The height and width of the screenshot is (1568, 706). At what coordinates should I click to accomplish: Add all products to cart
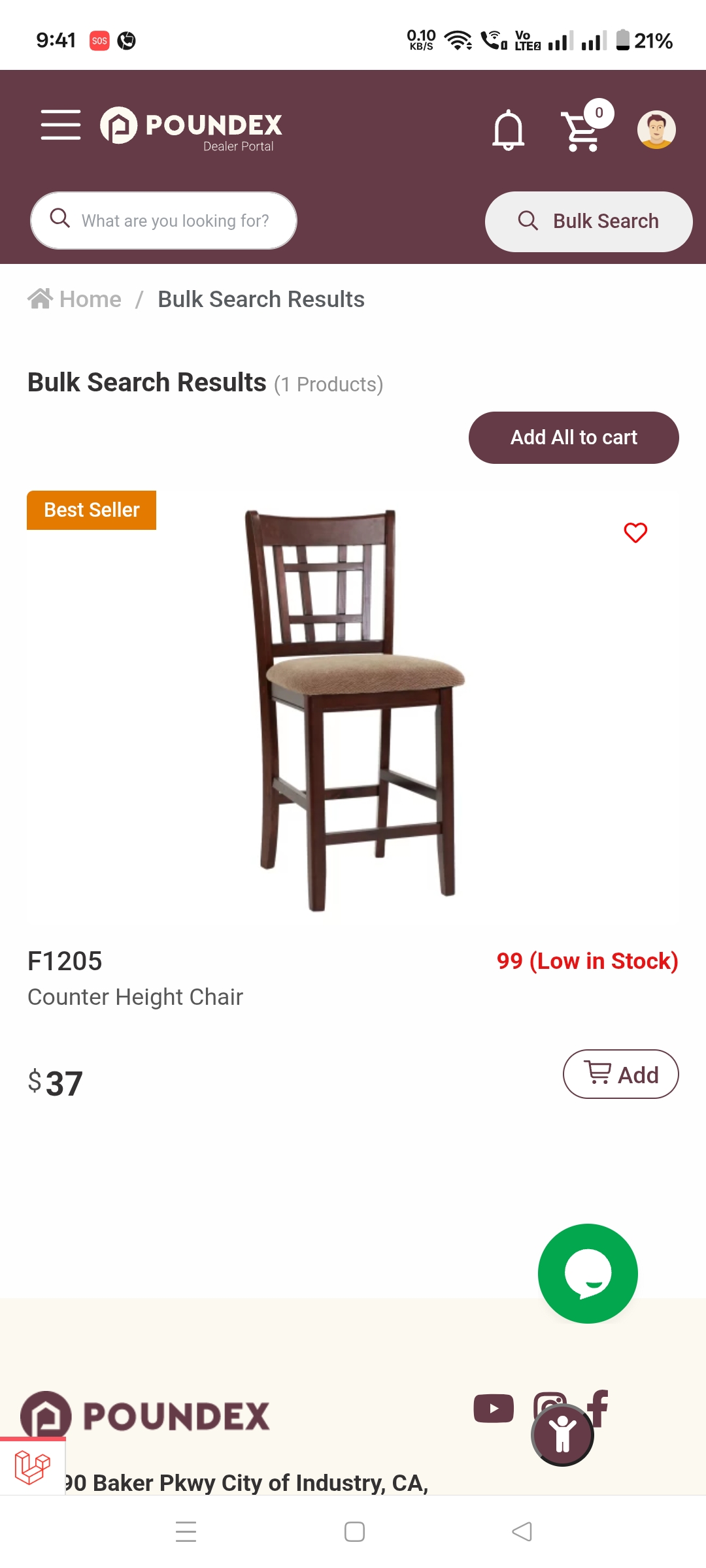point(573,438)
